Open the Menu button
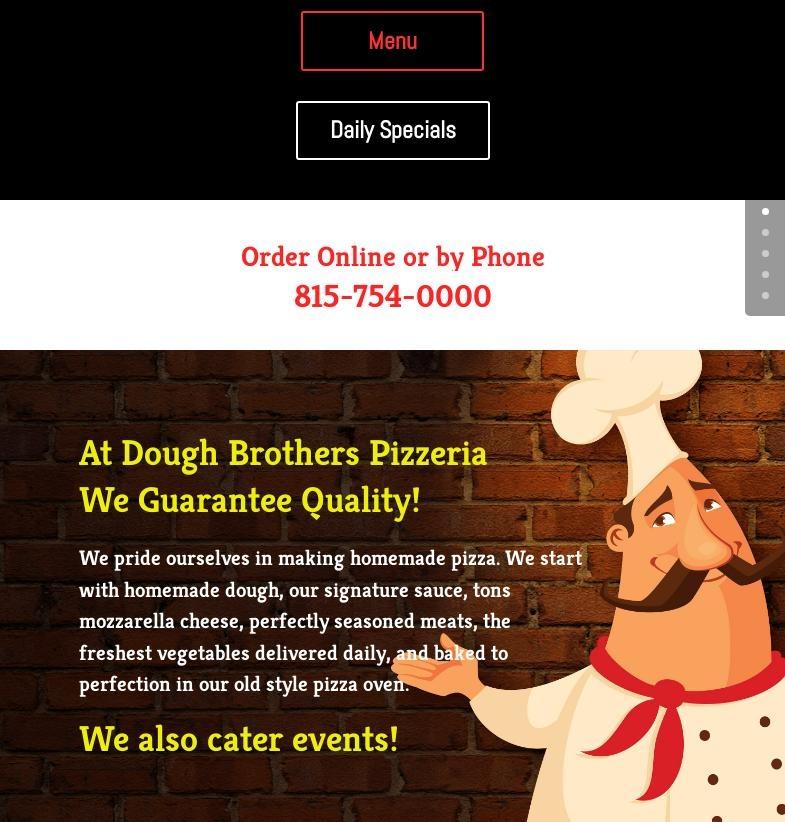 tap(392, 41)
